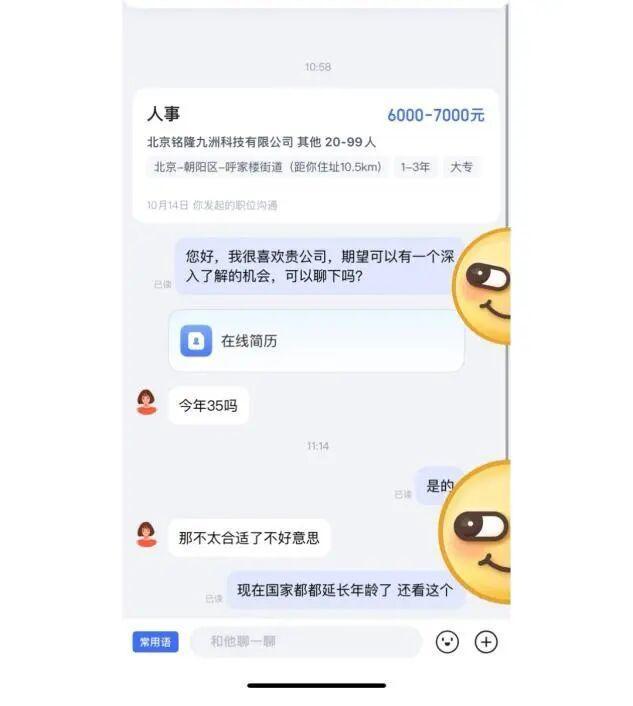Image resolution: width=633 pixels, height=706 pixels.
Task: Focus the 和他聊一聊 message input
Action: coord(305,642)
